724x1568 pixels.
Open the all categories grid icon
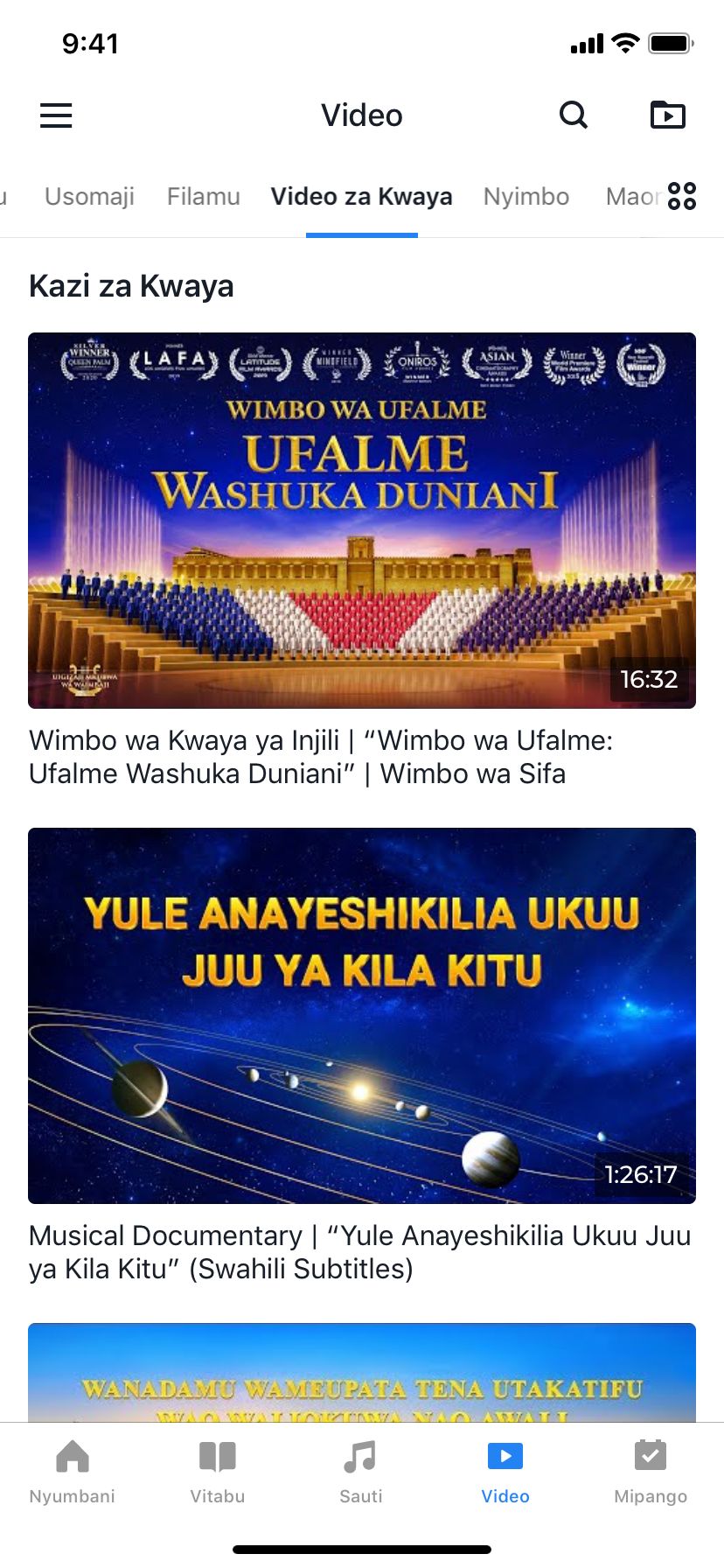pos(682,196)
